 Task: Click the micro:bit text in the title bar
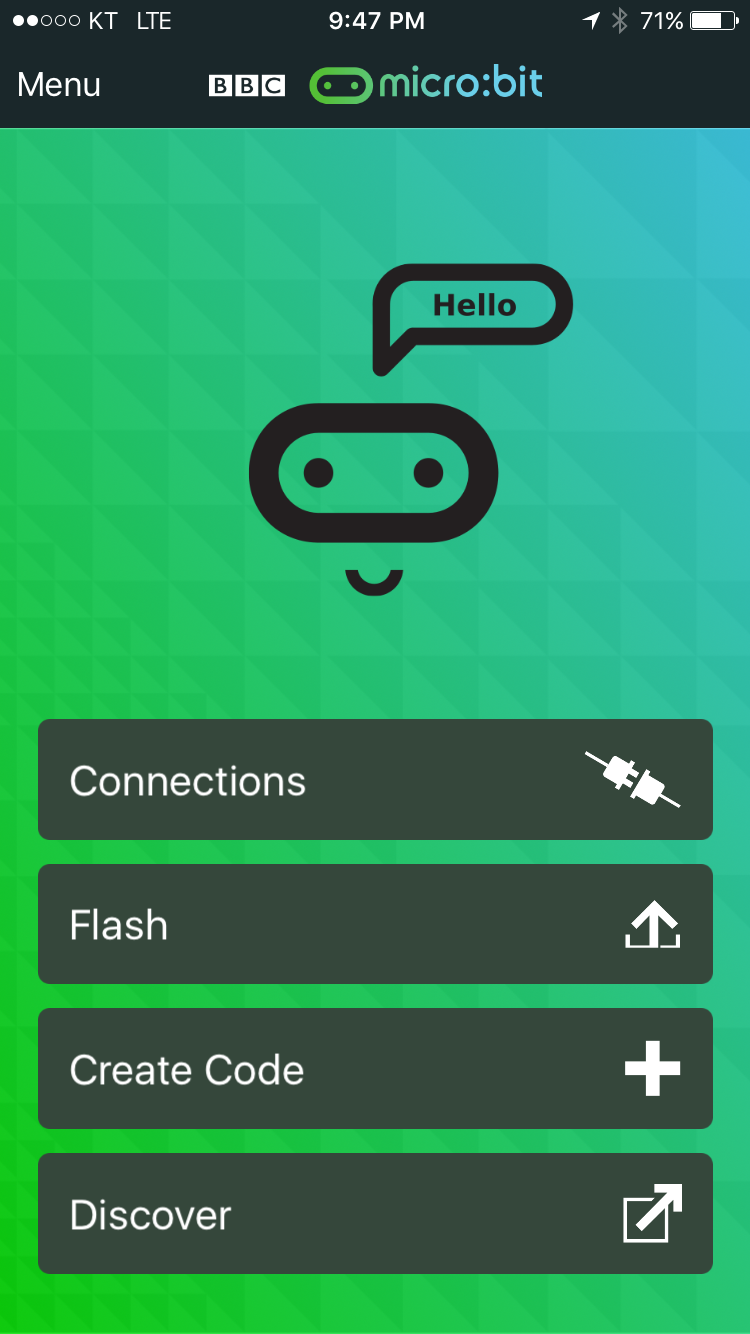455,85
